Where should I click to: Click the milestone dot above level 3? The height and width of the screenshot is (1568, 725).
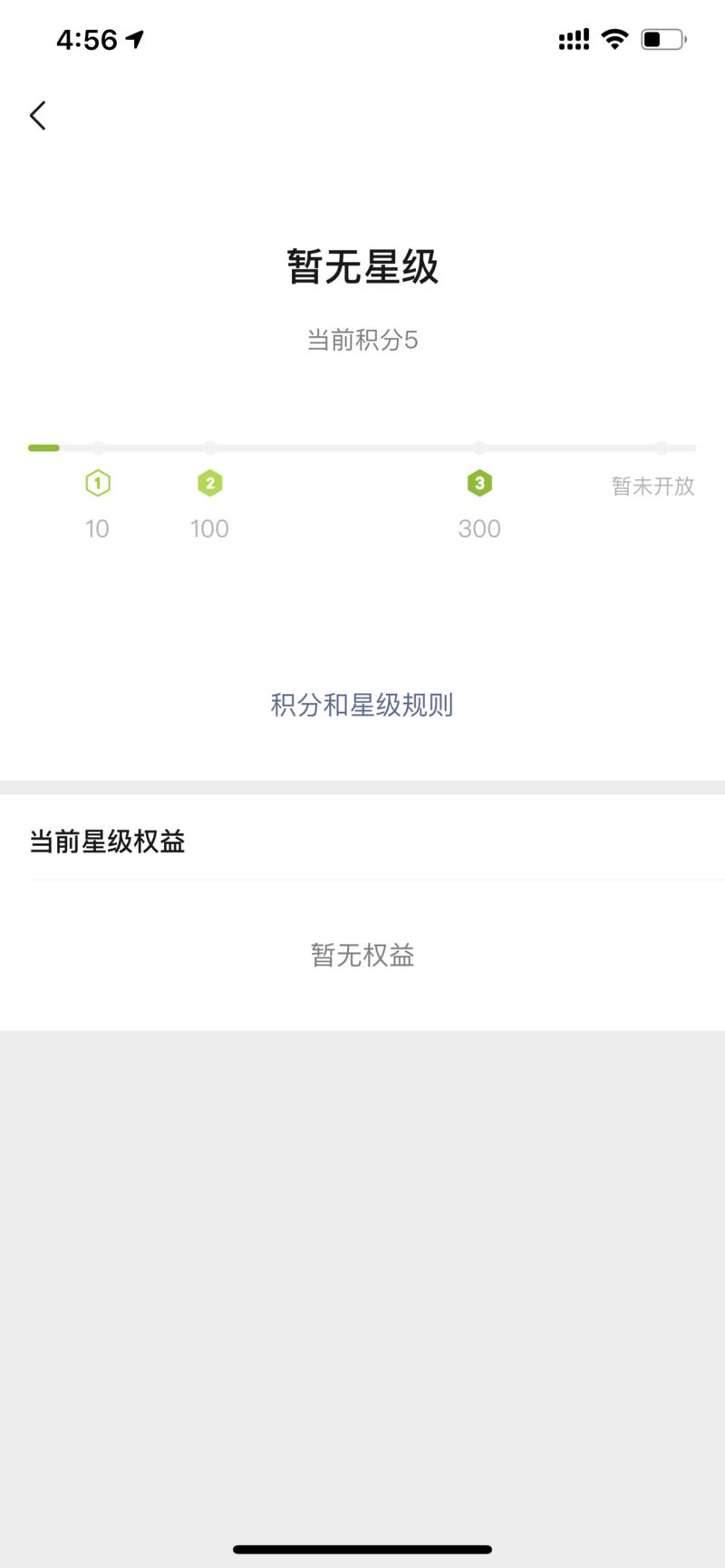pos(478,447)
